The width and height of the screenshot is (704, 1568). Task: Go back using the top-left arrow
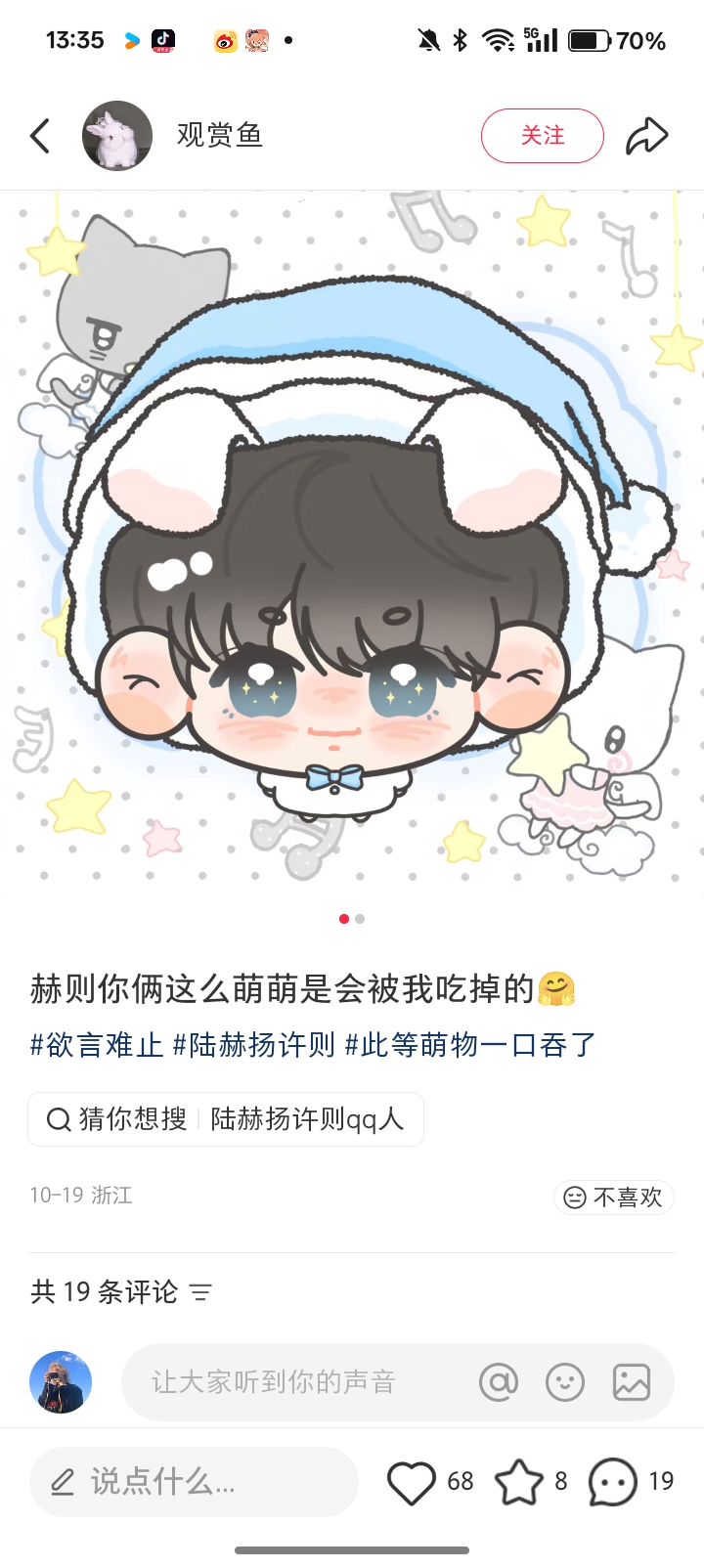(x=40, y=136)
